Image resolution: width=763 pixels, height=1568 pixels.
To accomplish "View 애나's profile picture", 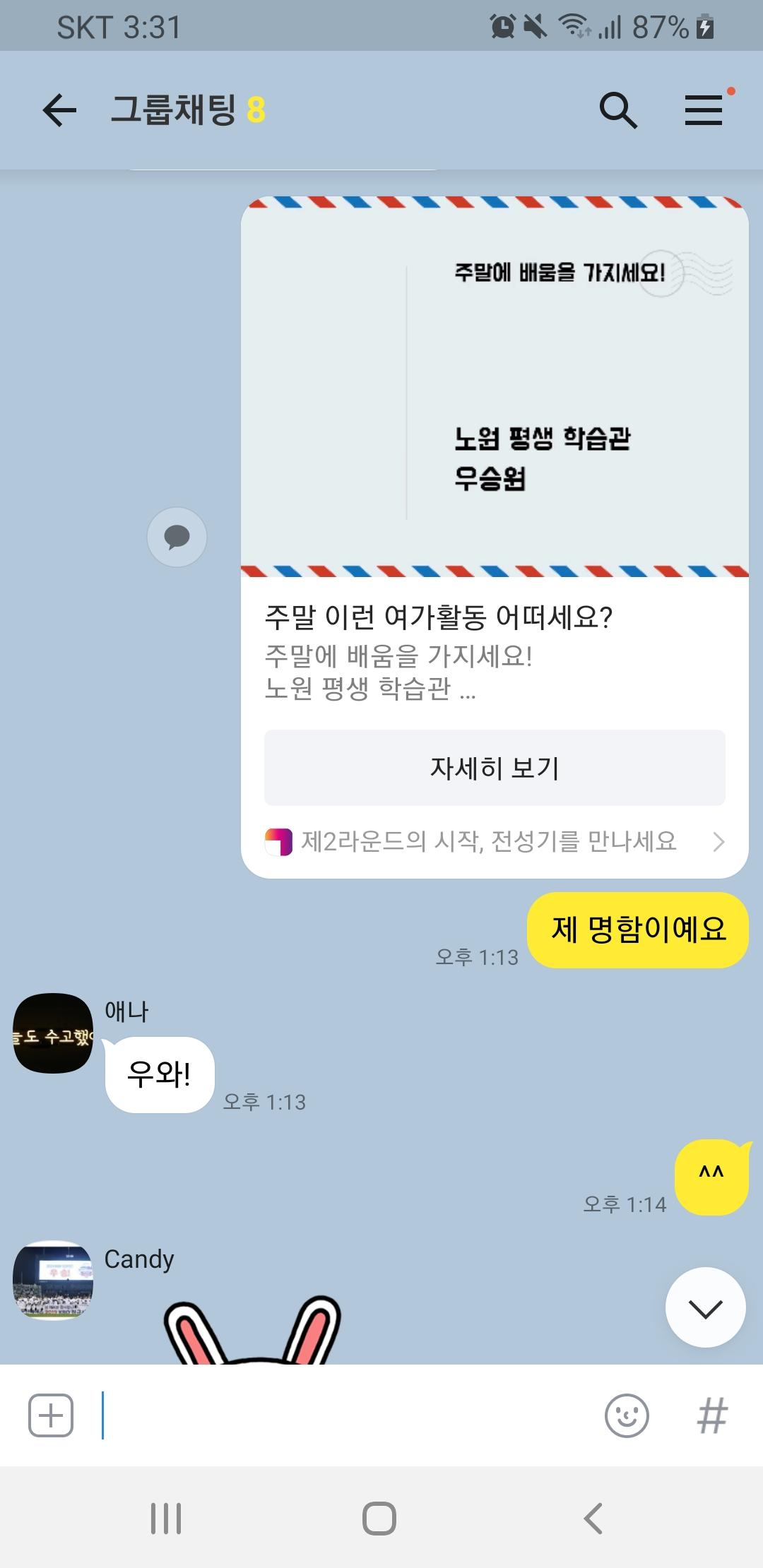I will (53, 1033).
